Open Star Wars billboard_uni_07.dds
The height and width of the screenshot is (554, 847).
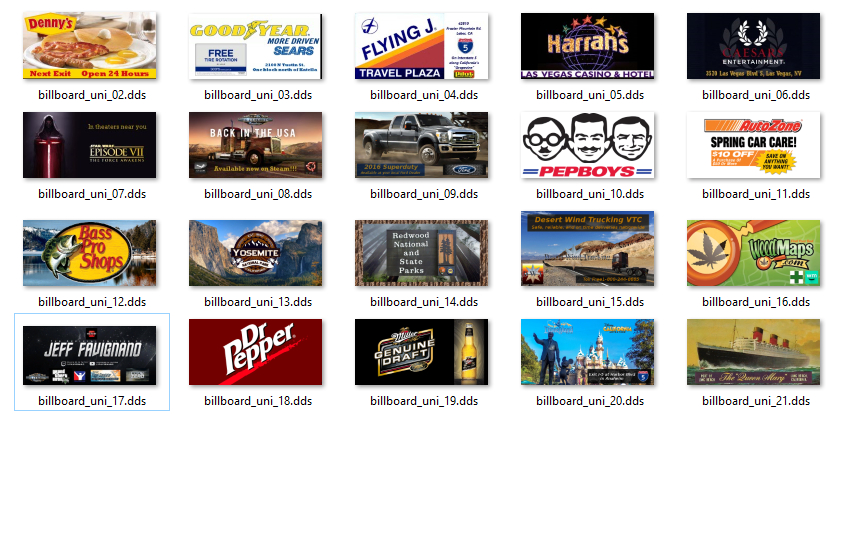90,145
